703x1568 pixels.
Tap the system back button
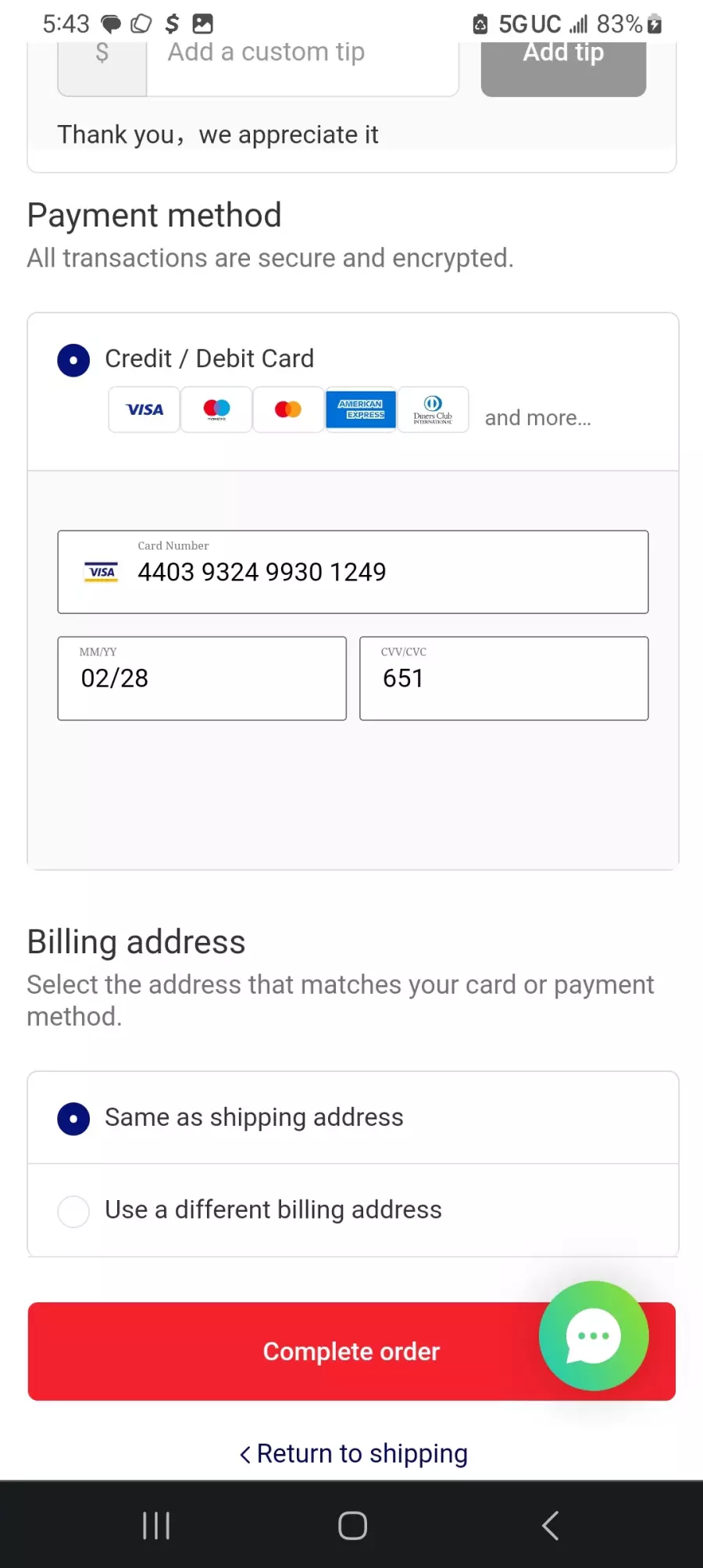[x=550, y=1525]
